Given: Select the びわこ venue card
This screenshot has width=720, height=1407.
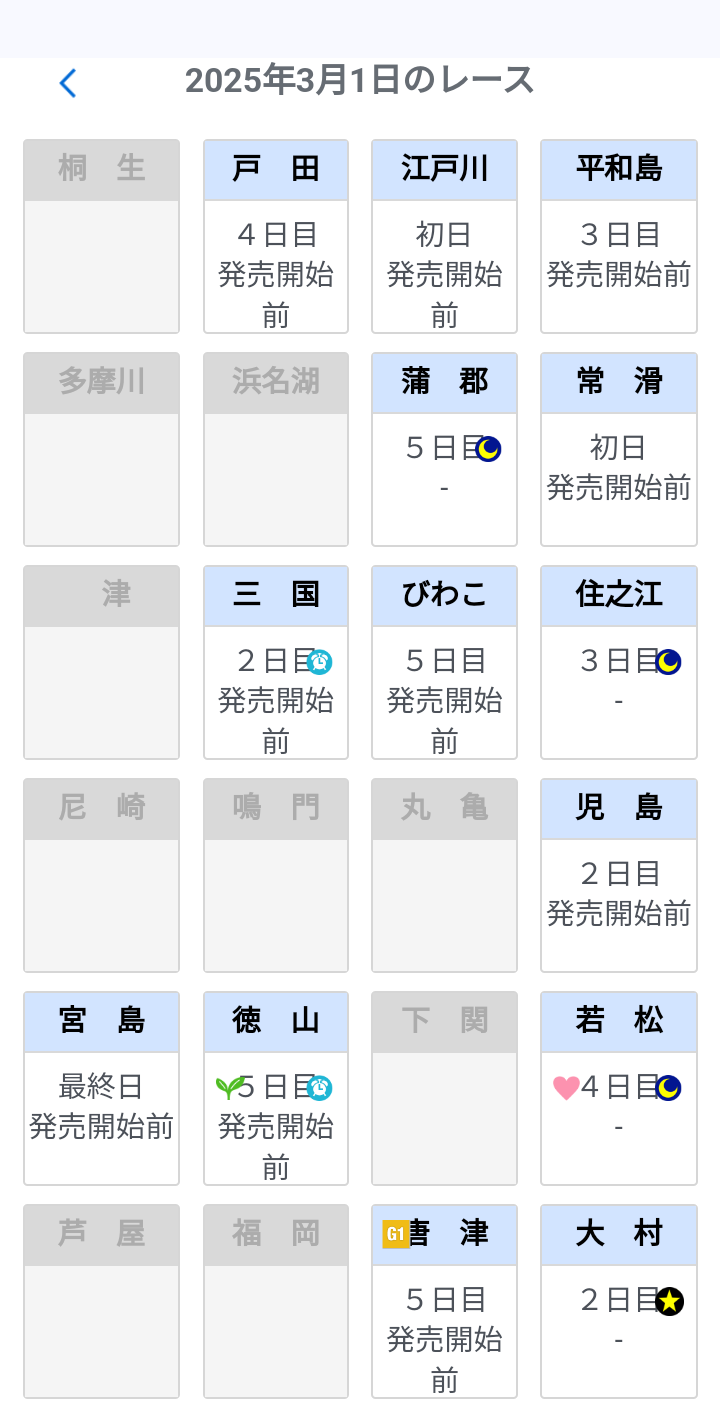Looking at the screenshot, I should pyautogui.click(x=444, y=662).
